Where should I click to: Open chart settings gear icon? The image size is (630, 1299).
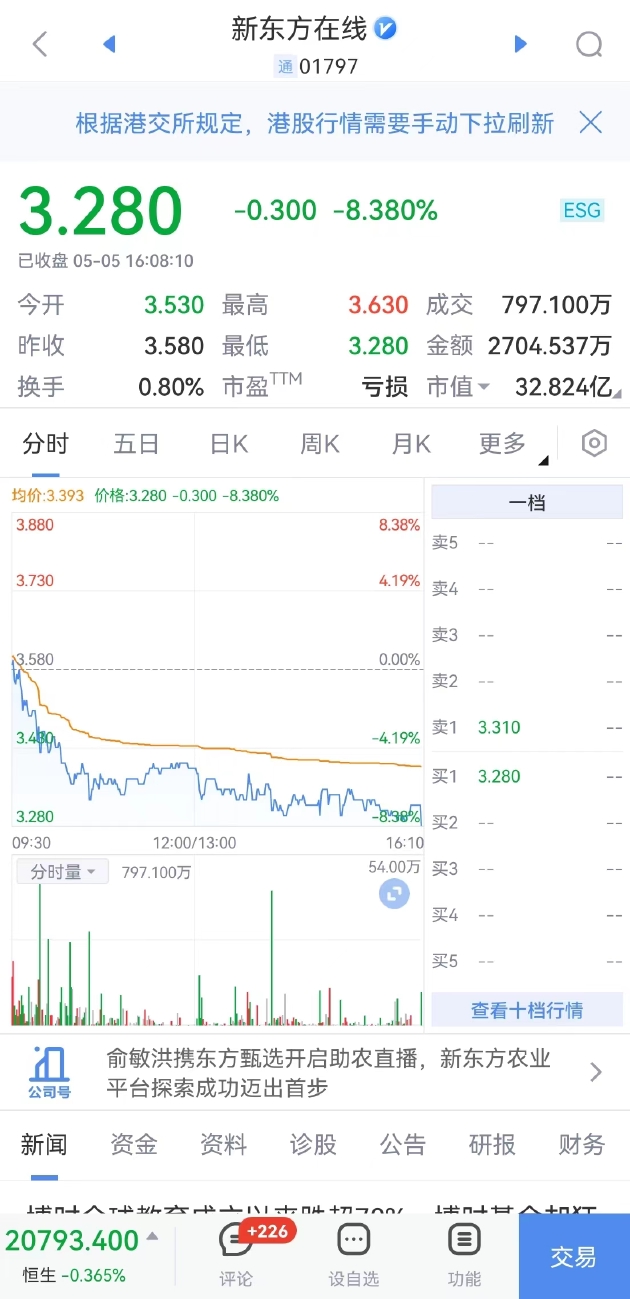595,443
